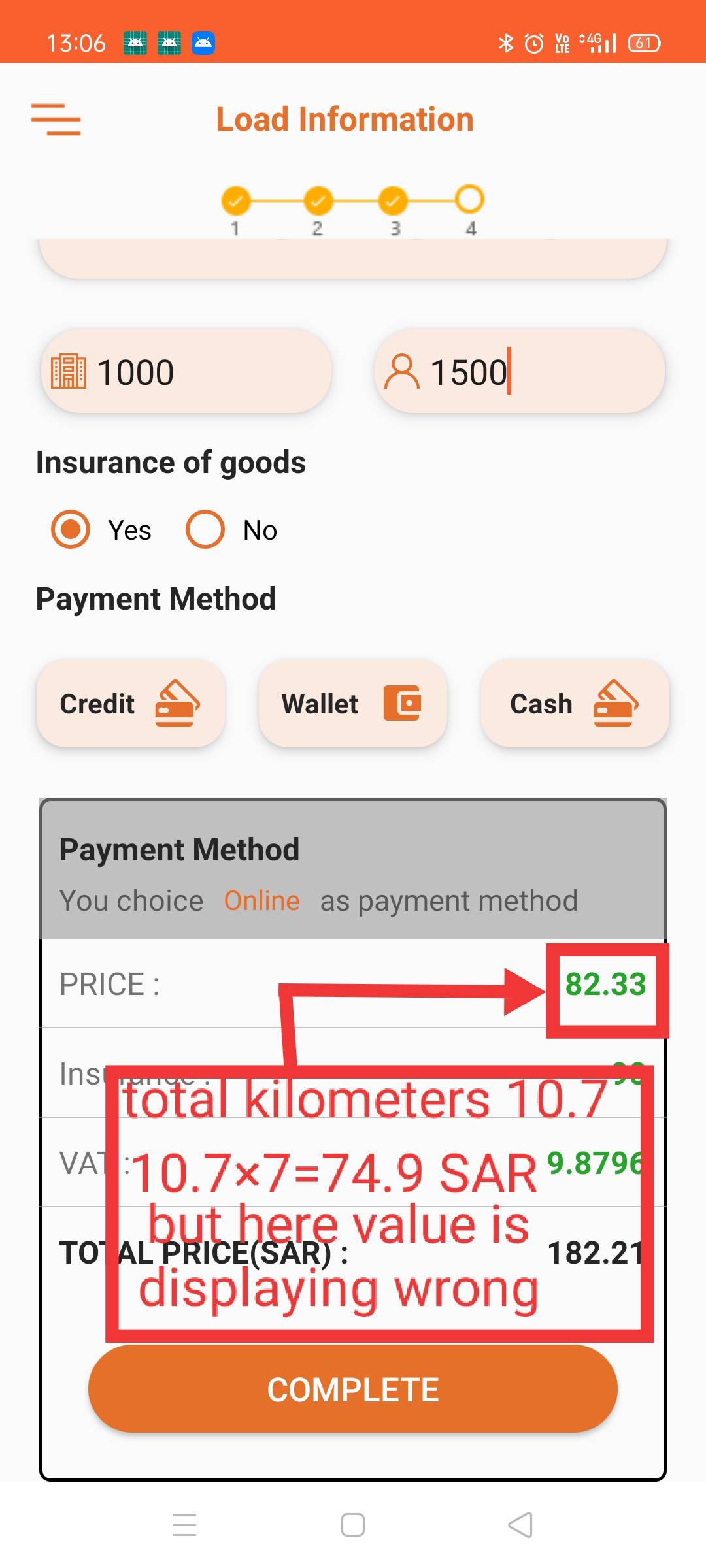Edit the field showing 1500
706x1568 pixels.
pos(529,372)
